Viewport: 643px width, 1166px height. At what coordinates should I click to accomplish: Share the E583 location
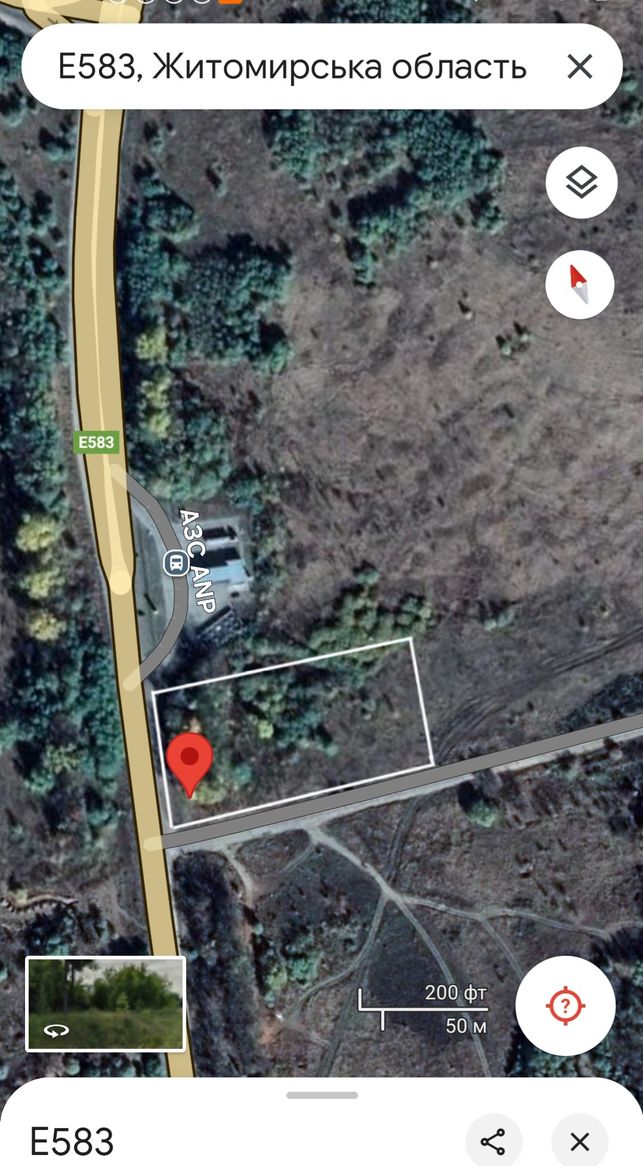pyautogui.click(x=493, y=1141)
